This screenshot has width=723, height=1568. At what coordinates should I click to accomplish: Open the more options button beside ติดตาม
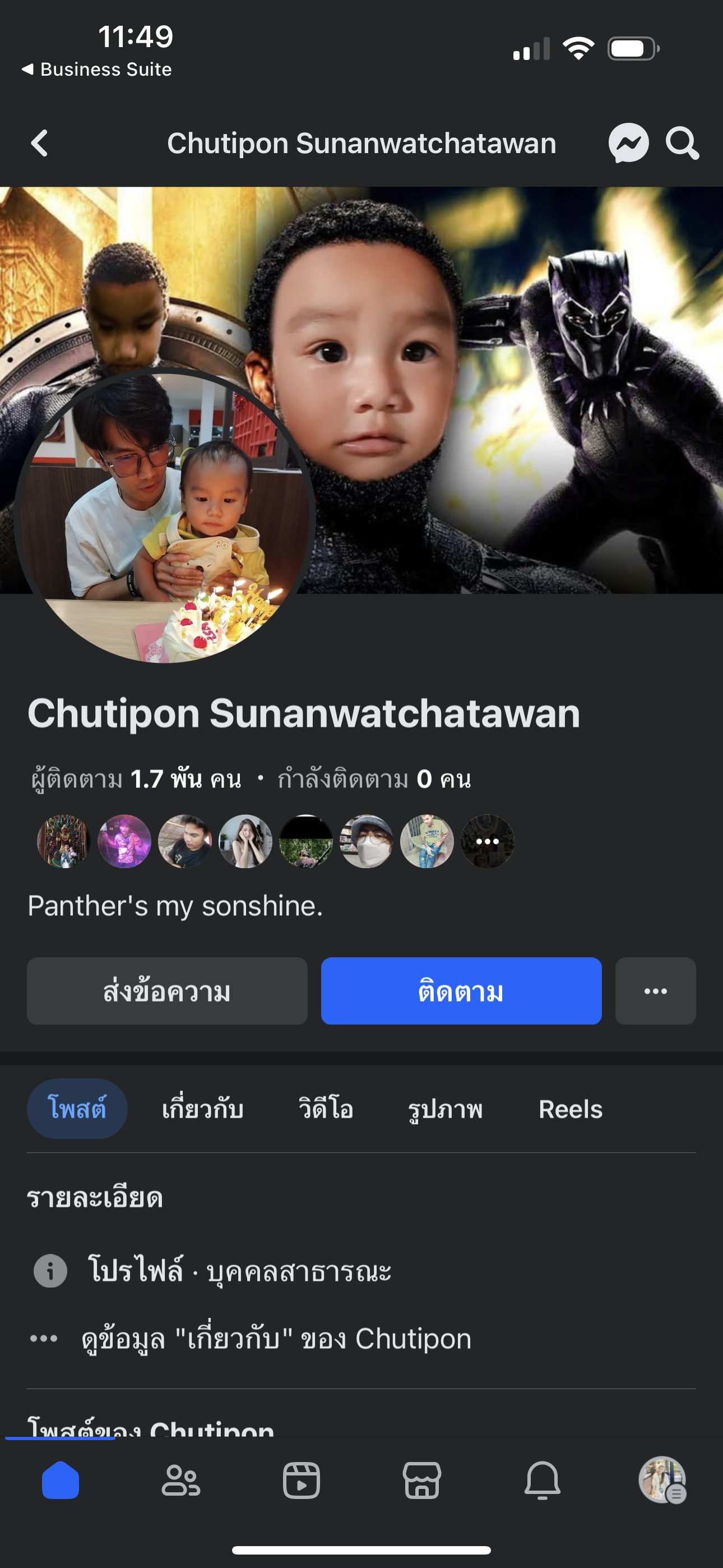[655, 991]
